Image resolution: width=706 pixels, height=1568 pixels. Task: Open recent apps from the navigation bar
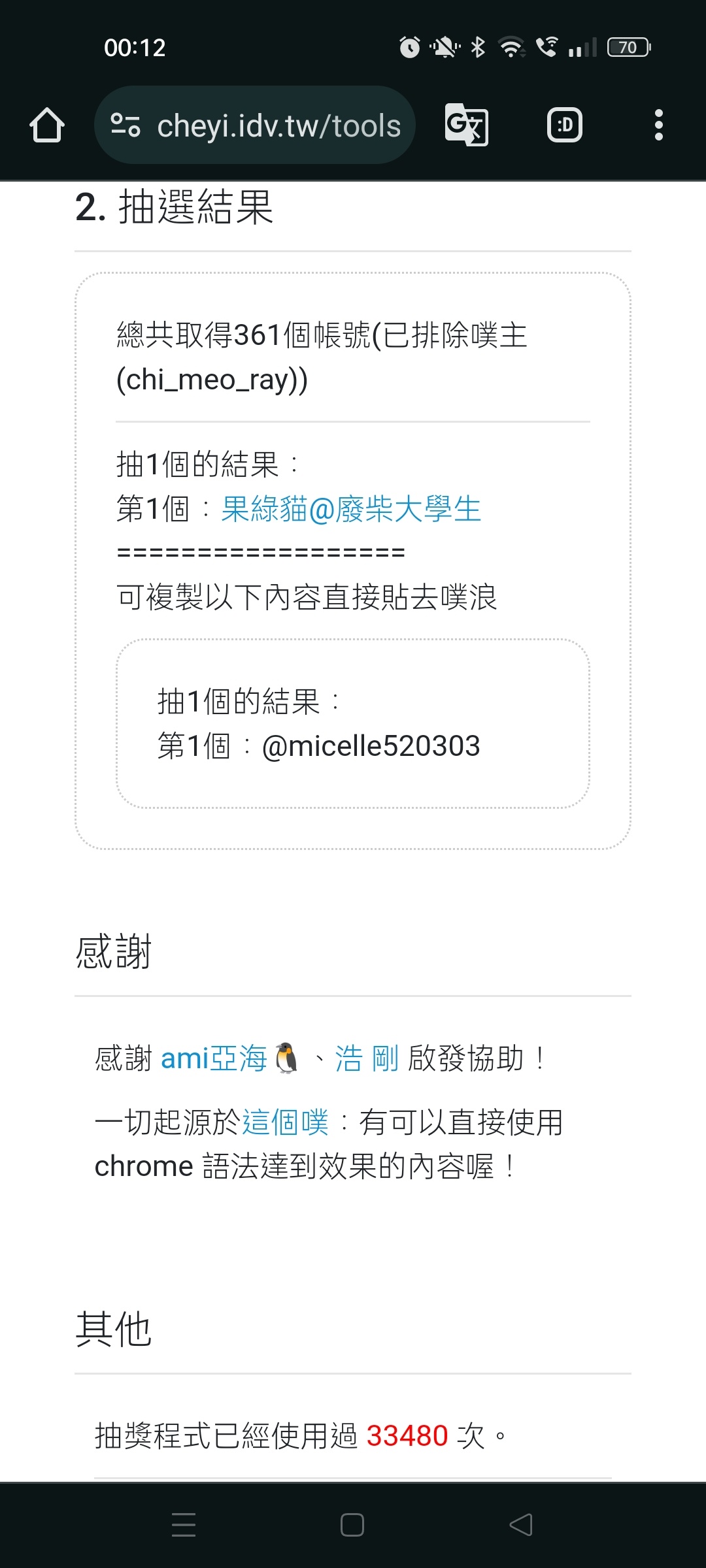pyautogui.click(x=184, y=1525)
